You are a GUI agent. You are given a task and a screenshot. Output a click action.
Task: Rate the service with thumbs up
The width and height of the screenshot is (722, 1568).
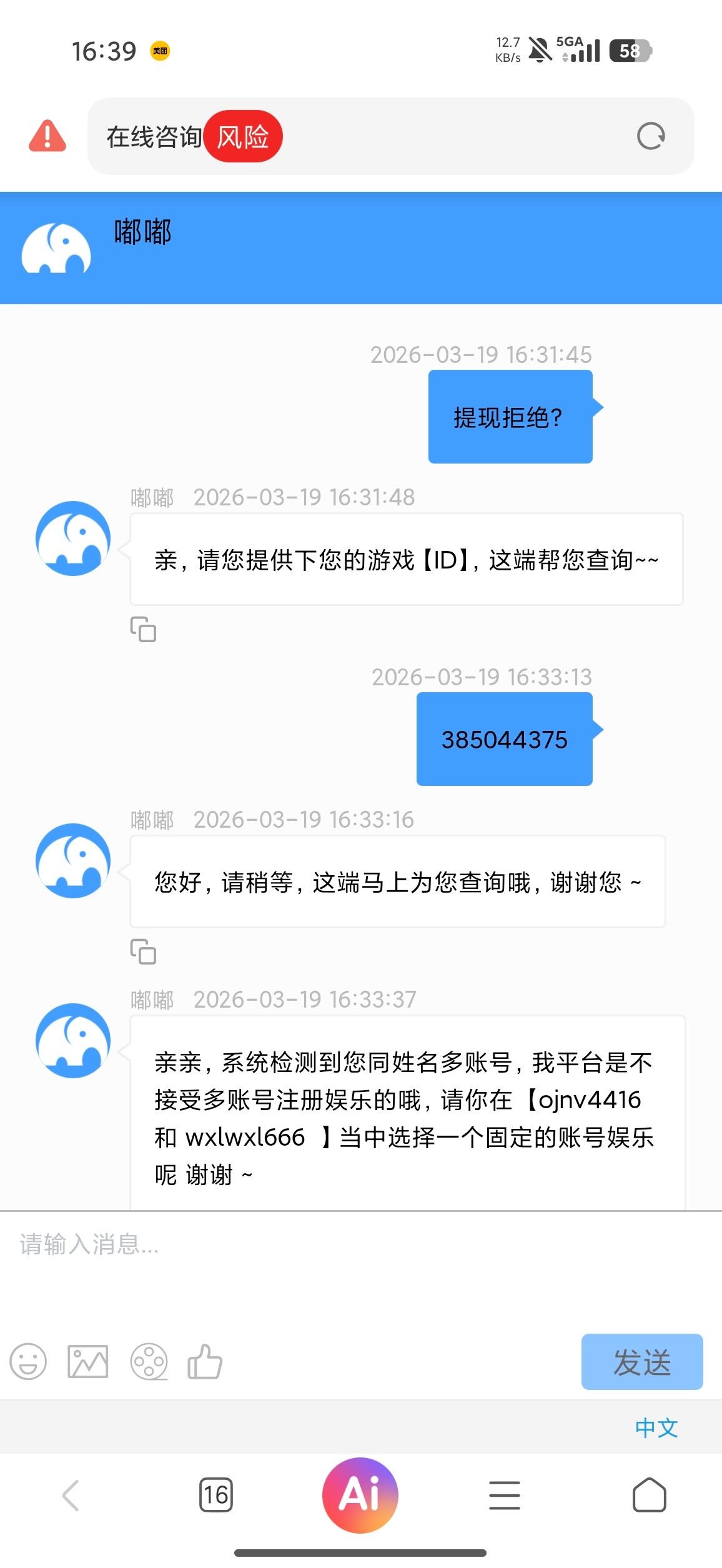205,1361
